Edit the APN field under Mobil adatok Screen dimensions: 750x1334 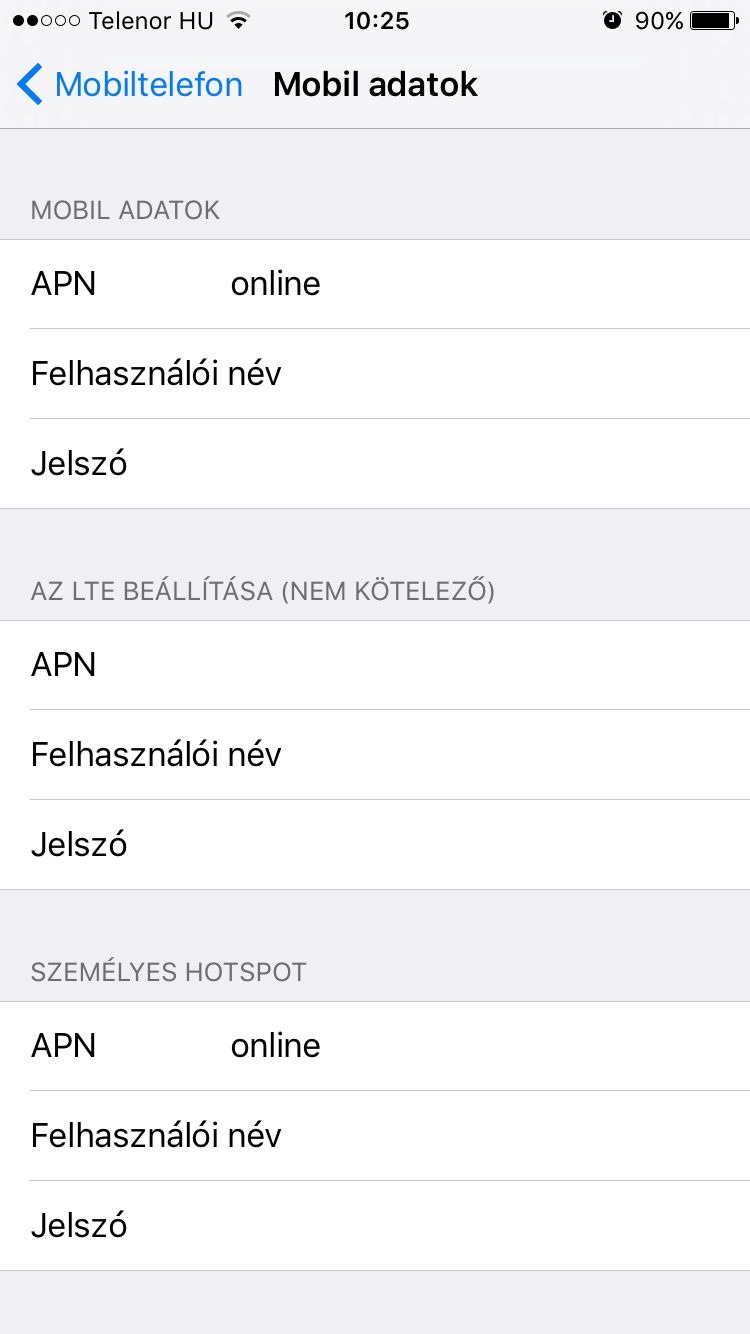(375, 284)
